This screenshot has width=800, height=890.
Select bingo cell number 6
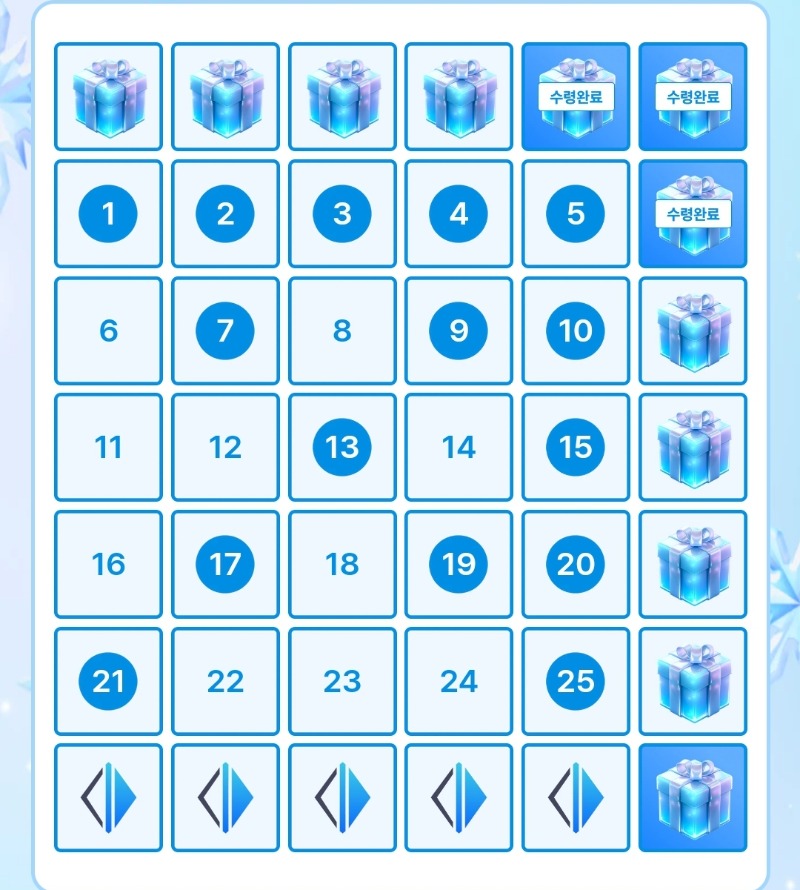click(x=108, y=331)
